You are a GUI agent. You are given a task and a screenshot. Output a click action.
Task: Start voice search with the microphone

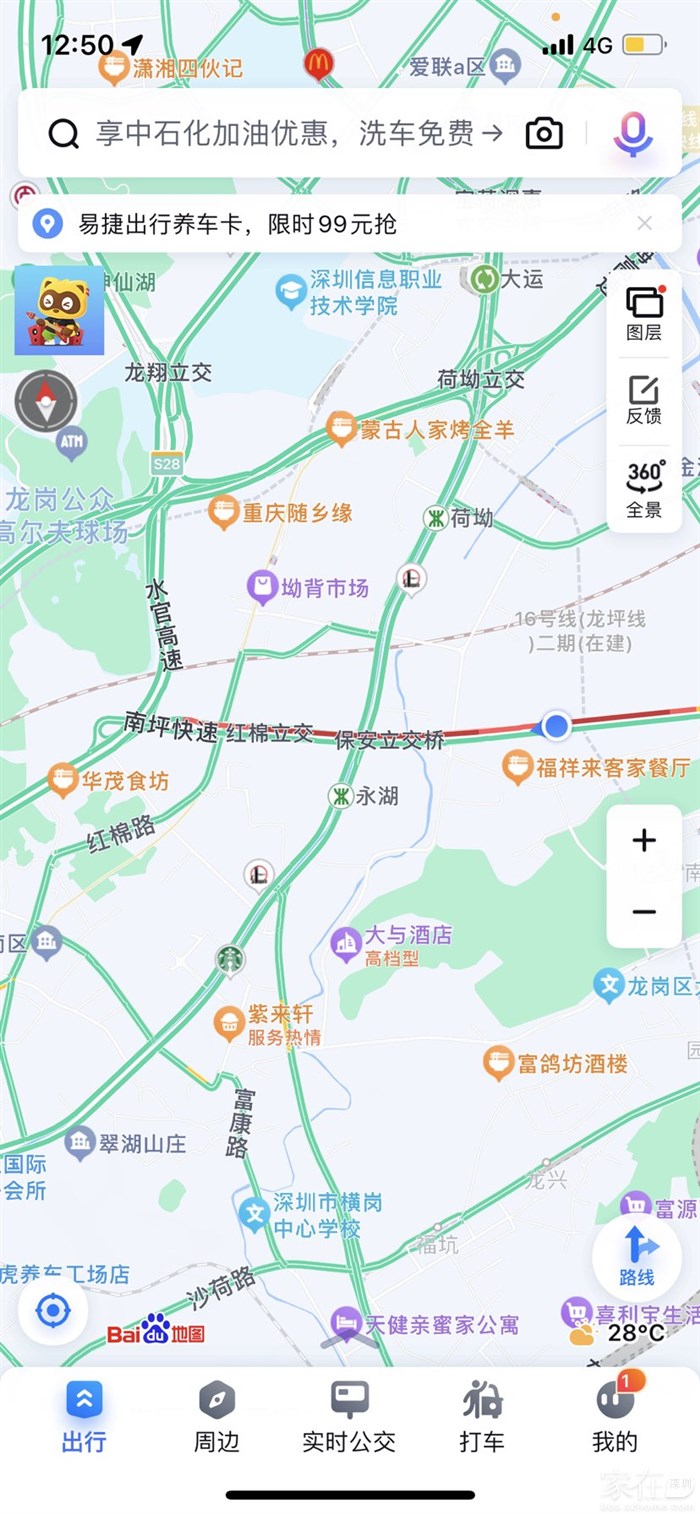[633, 133]
